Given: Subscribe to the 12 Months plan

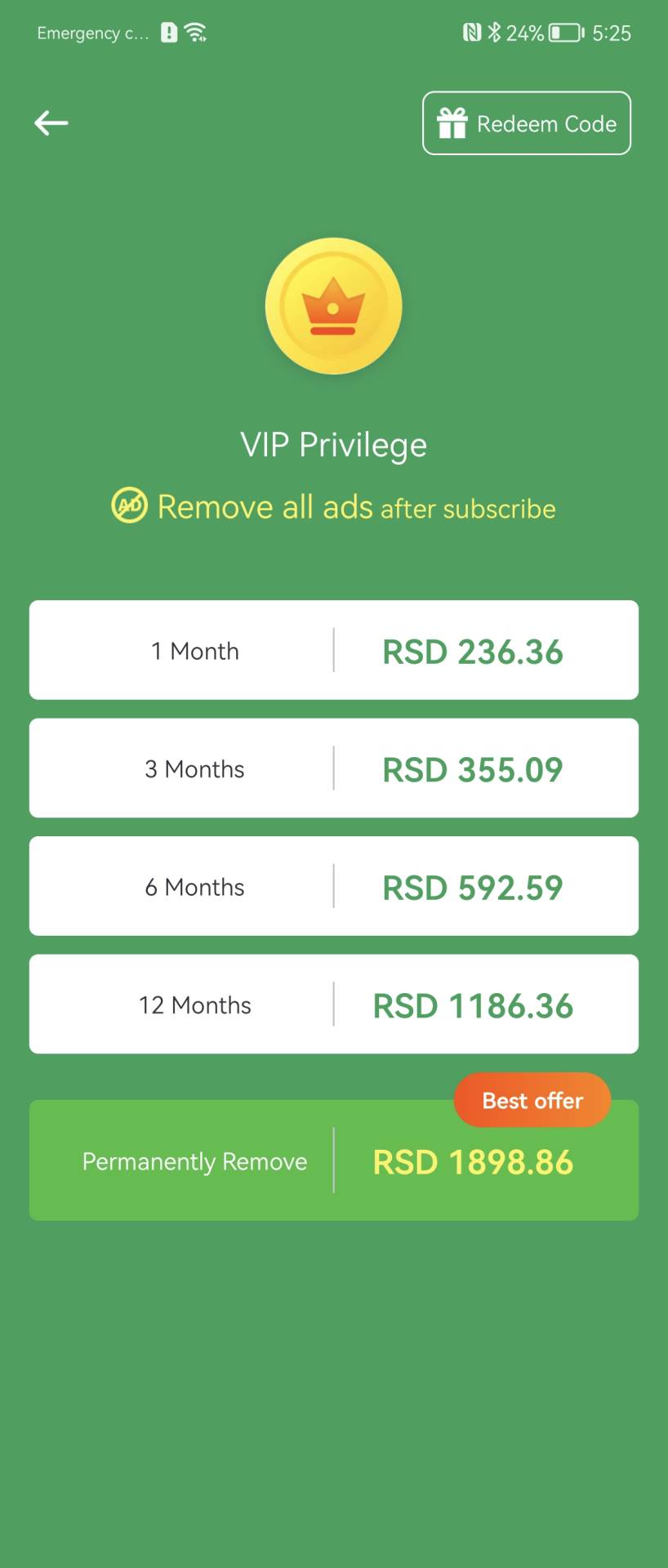Looking at the screenshot, I should [333, 1004].
